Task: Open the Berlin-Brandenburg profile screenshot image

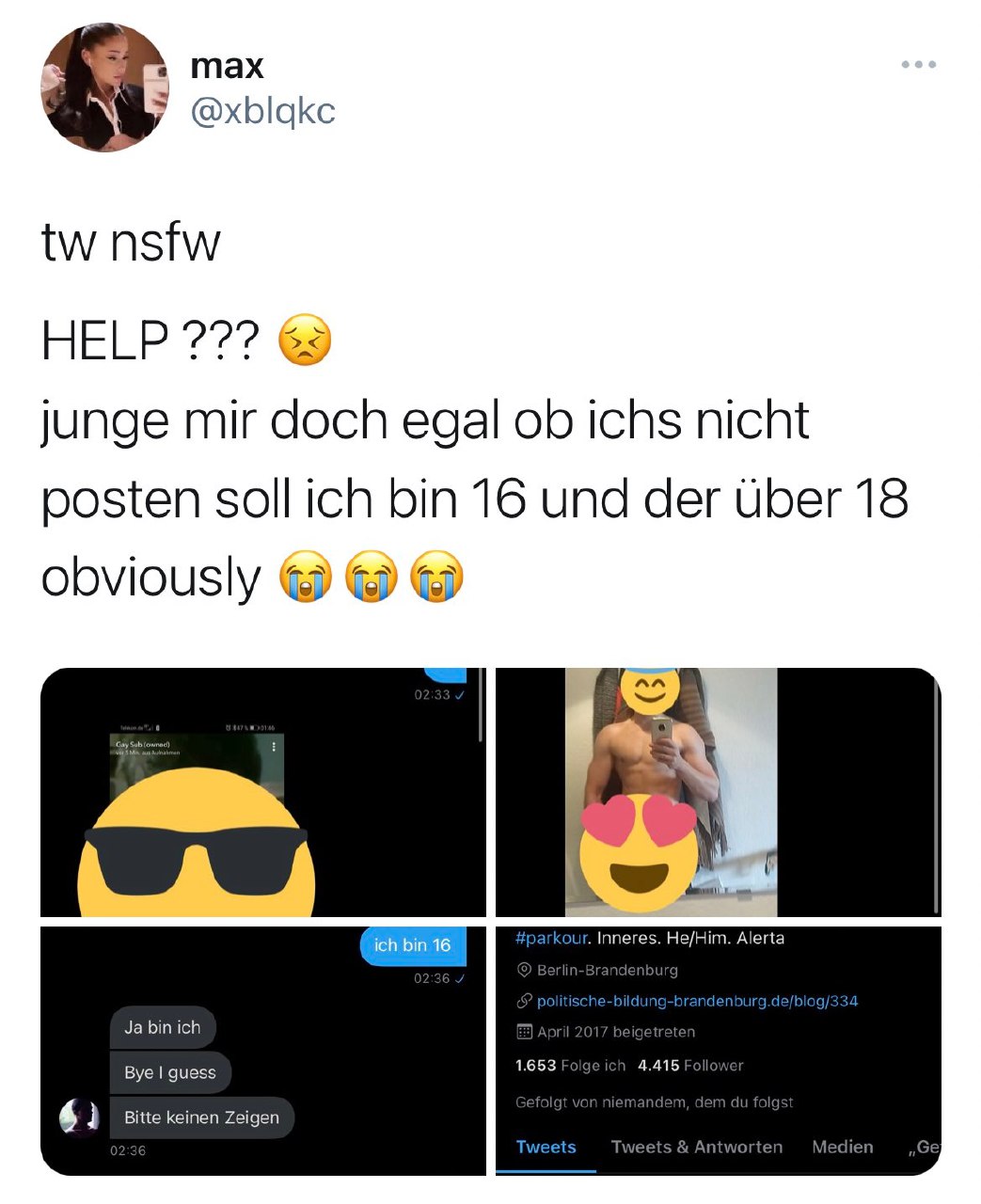Action: click(718, 1050)
